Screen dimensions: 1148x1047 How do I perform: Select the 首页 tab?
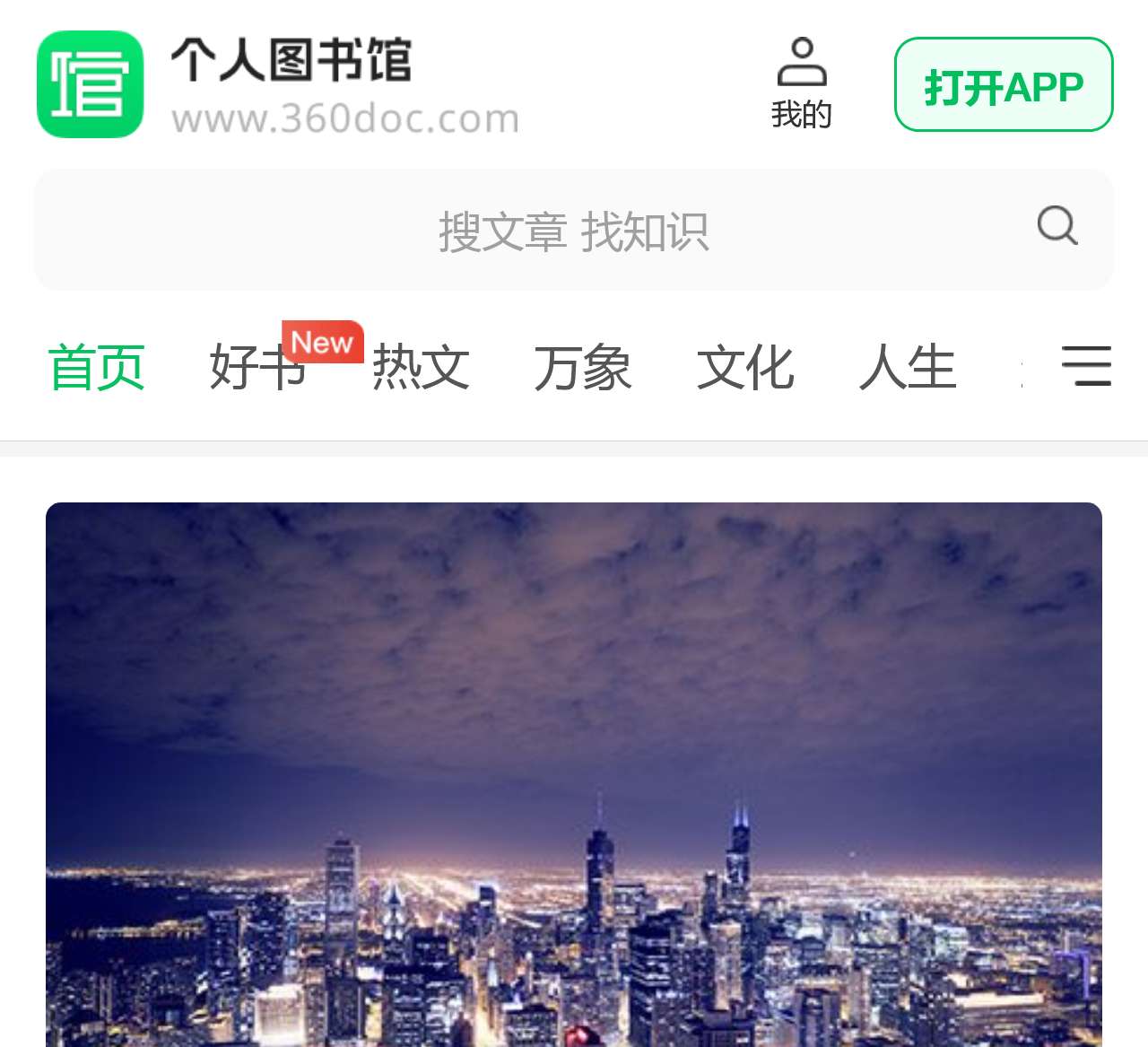pos(96,368)
